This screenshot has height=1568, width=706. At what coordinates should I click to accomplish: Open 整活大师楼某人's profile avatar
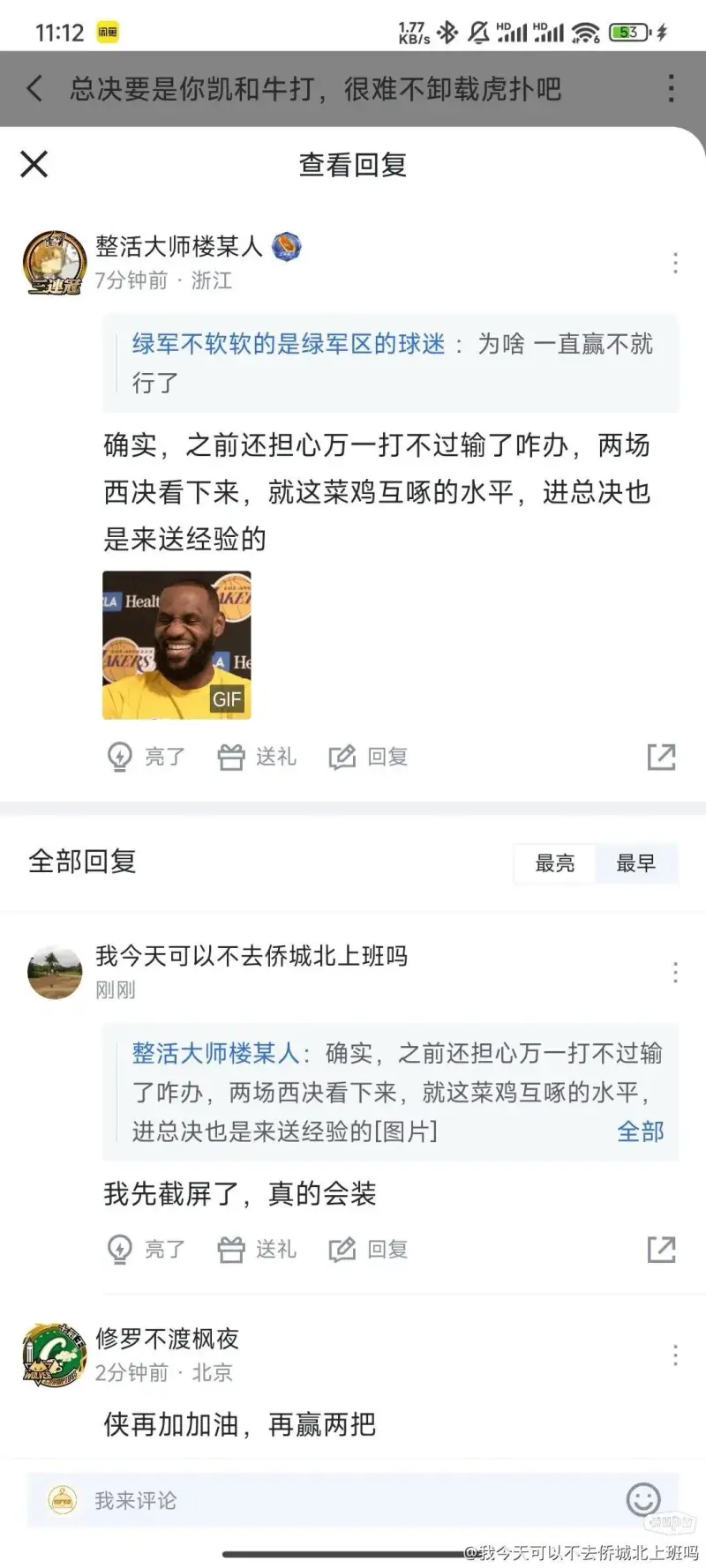pyautogui.click(x=53, y=263)
